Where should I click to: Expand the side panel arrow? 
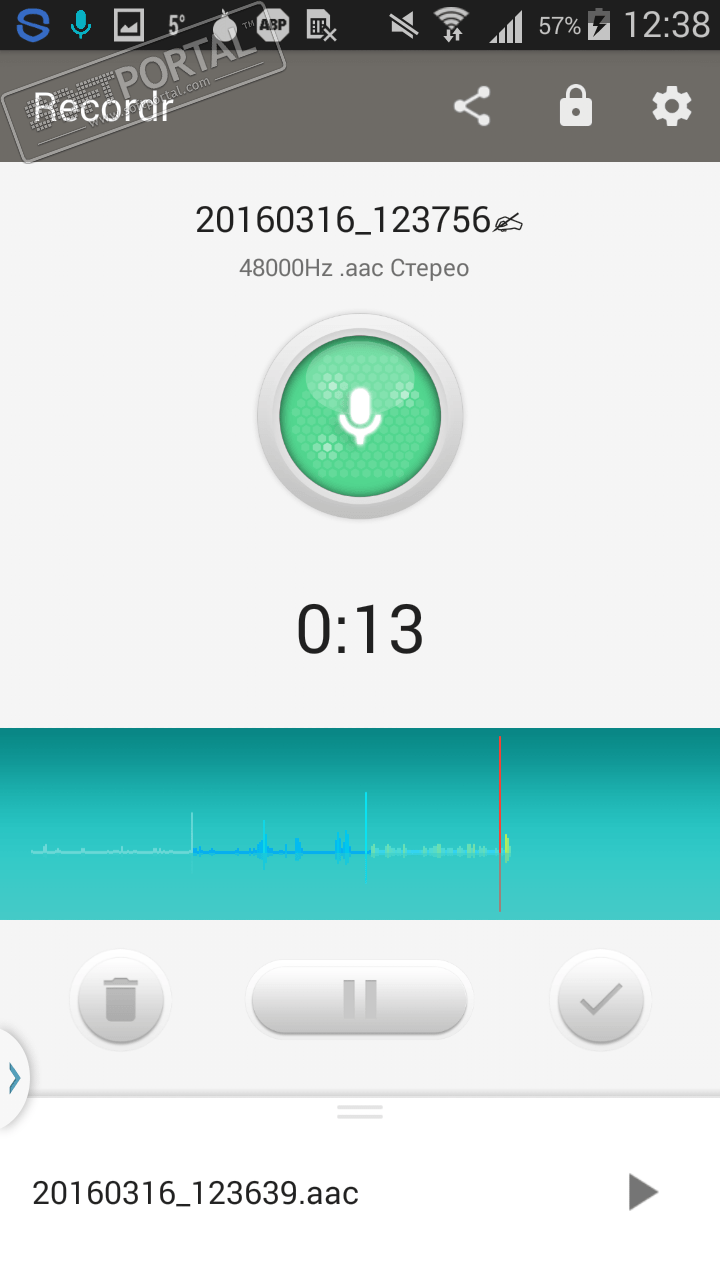pos(13,1077)
